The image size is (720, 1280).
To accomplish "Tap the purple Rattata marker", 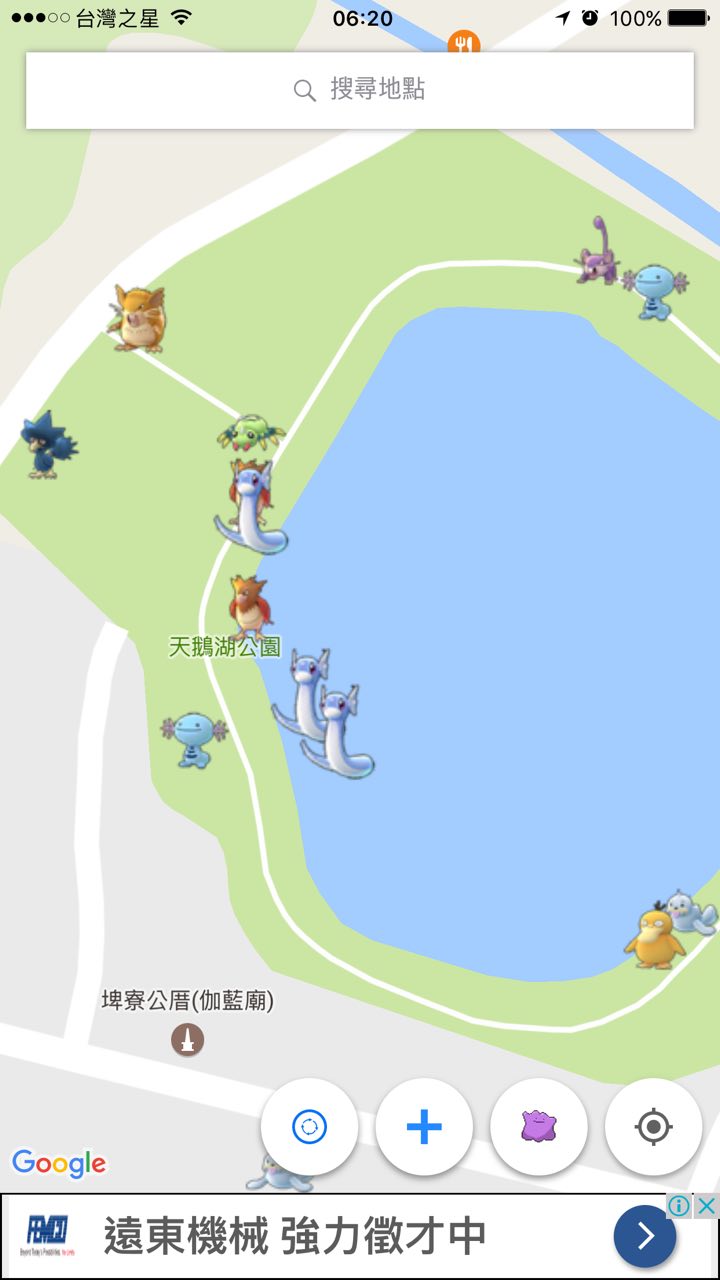I will (597, 252).
